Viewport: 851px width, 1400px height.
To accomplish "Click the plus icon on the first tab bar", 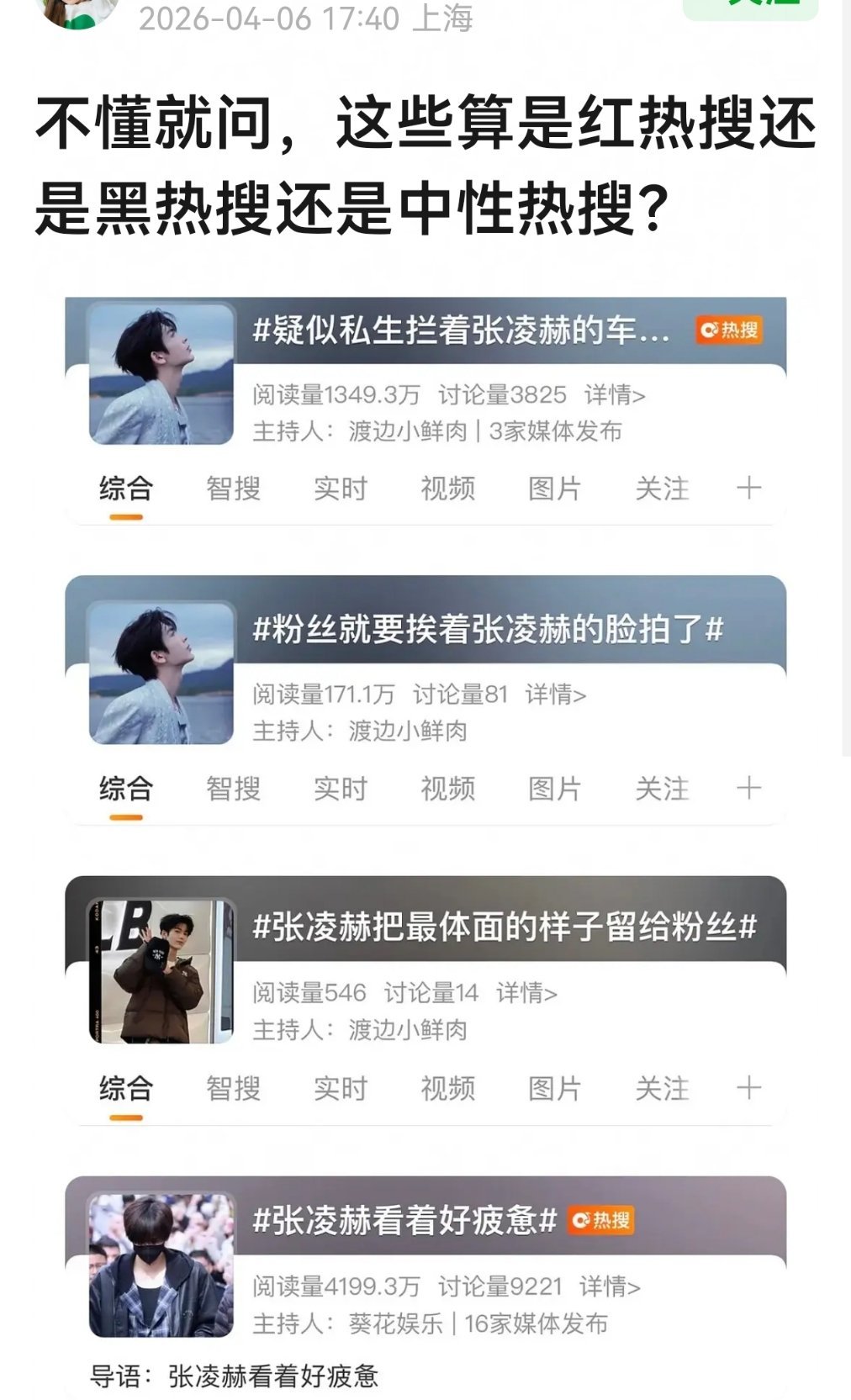I will pos(748,488).
